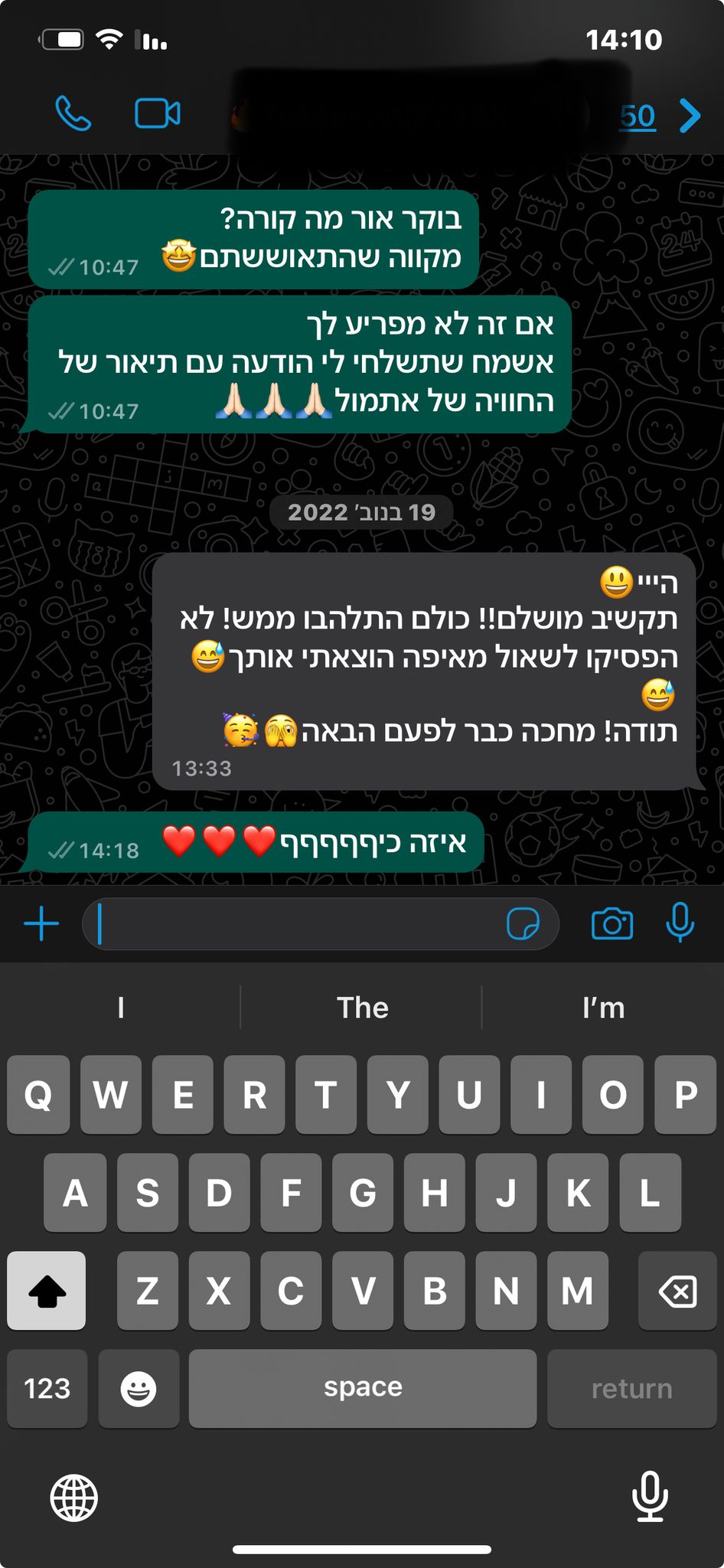
Task: Tap the space bar
Action: (x=362, y=1388)
